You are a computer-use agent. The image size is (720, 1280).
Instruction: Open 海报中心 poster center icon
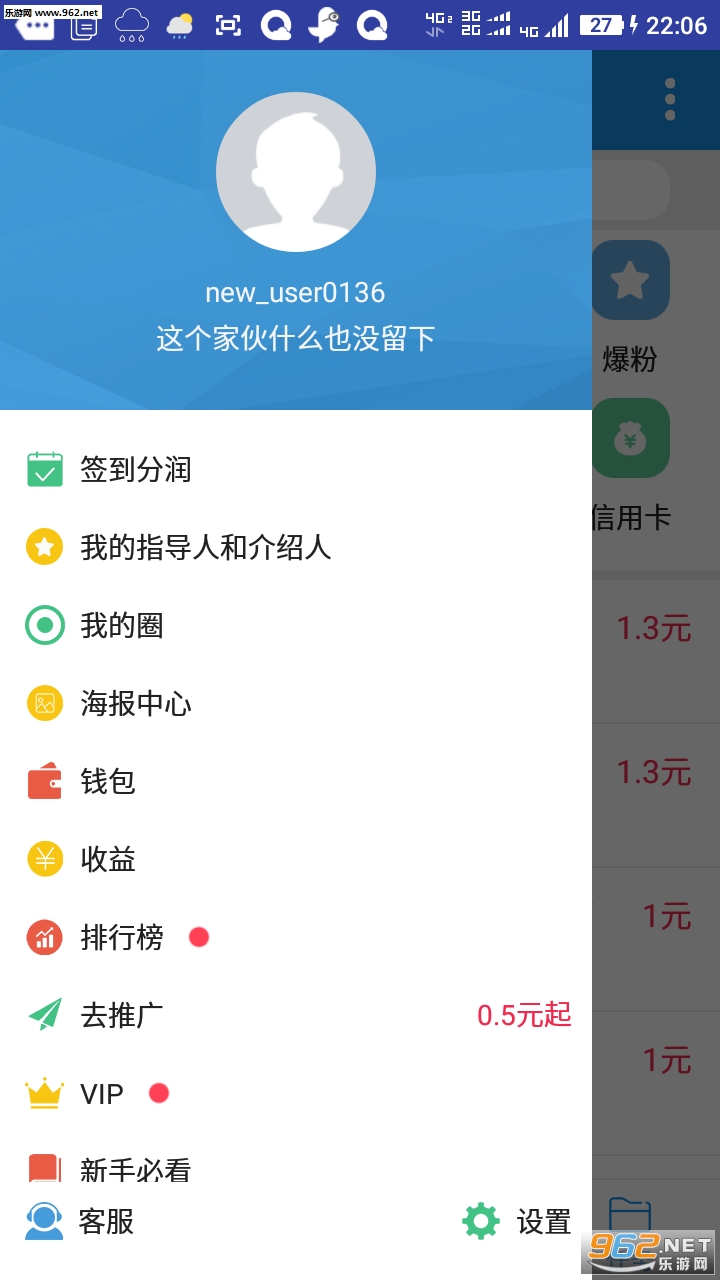(x=44, y=703)
